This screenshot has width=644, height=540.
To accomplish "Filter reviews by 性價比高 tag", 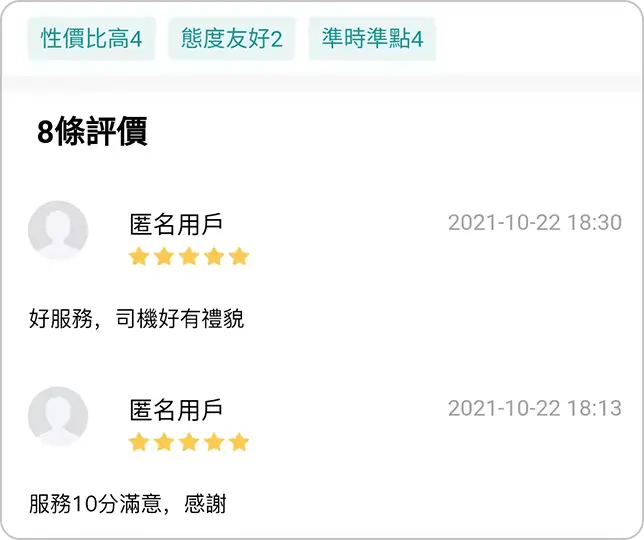I will tap(91, 39).
